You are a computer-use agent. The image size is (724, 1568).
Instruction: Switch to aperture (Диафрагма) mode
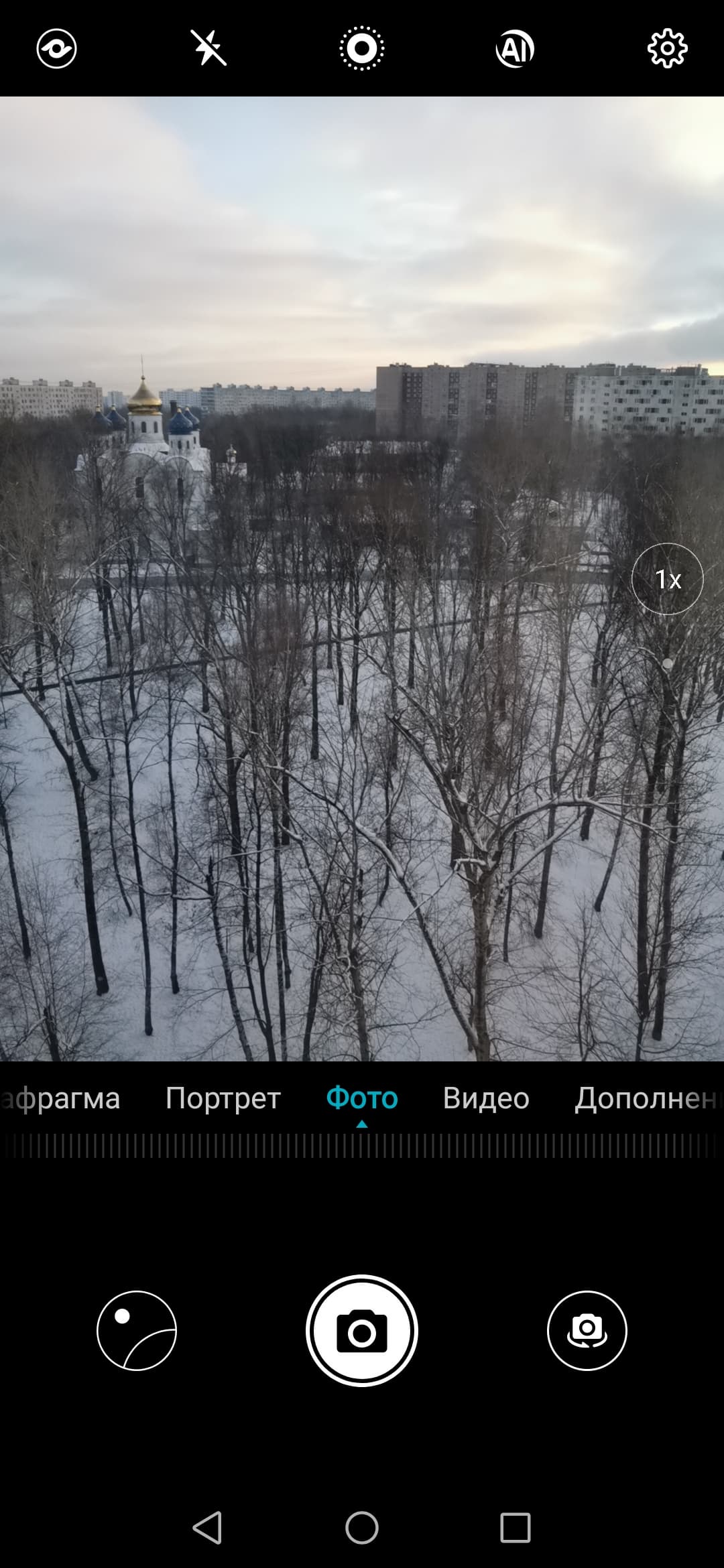point(60,1098)
